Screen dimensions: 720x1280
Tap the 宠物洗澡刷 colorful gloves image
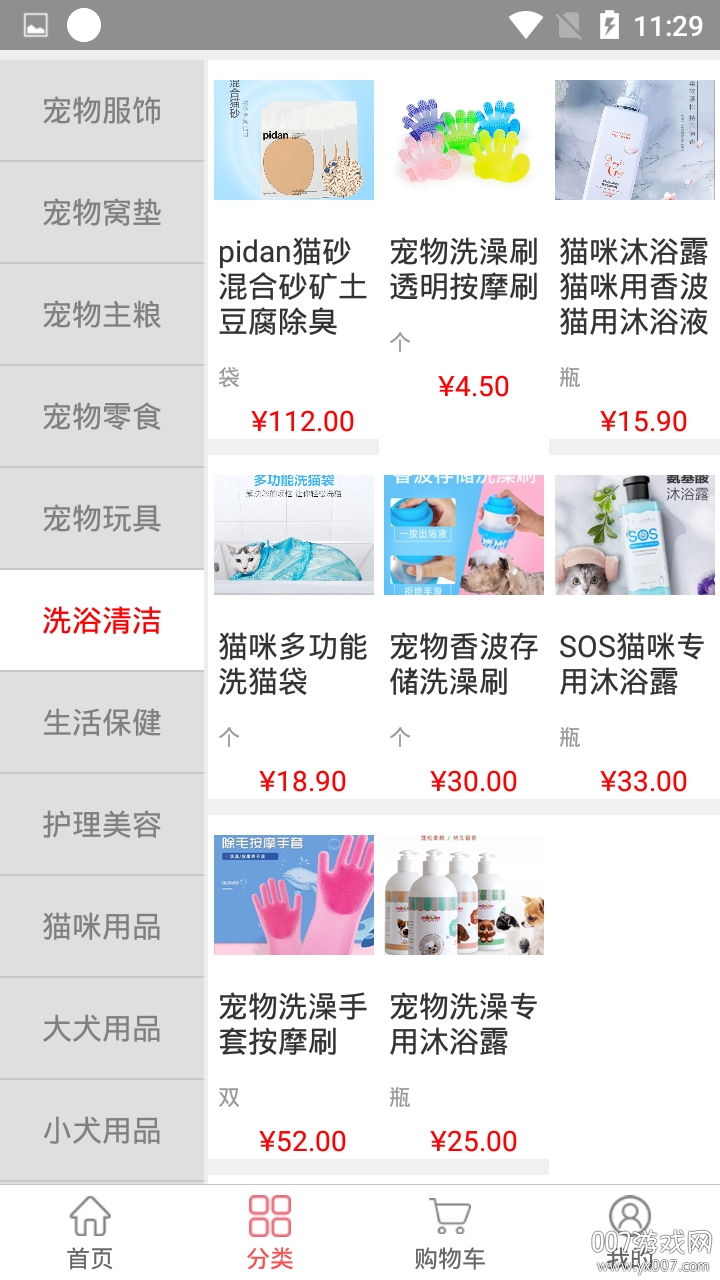pos(463,139)
